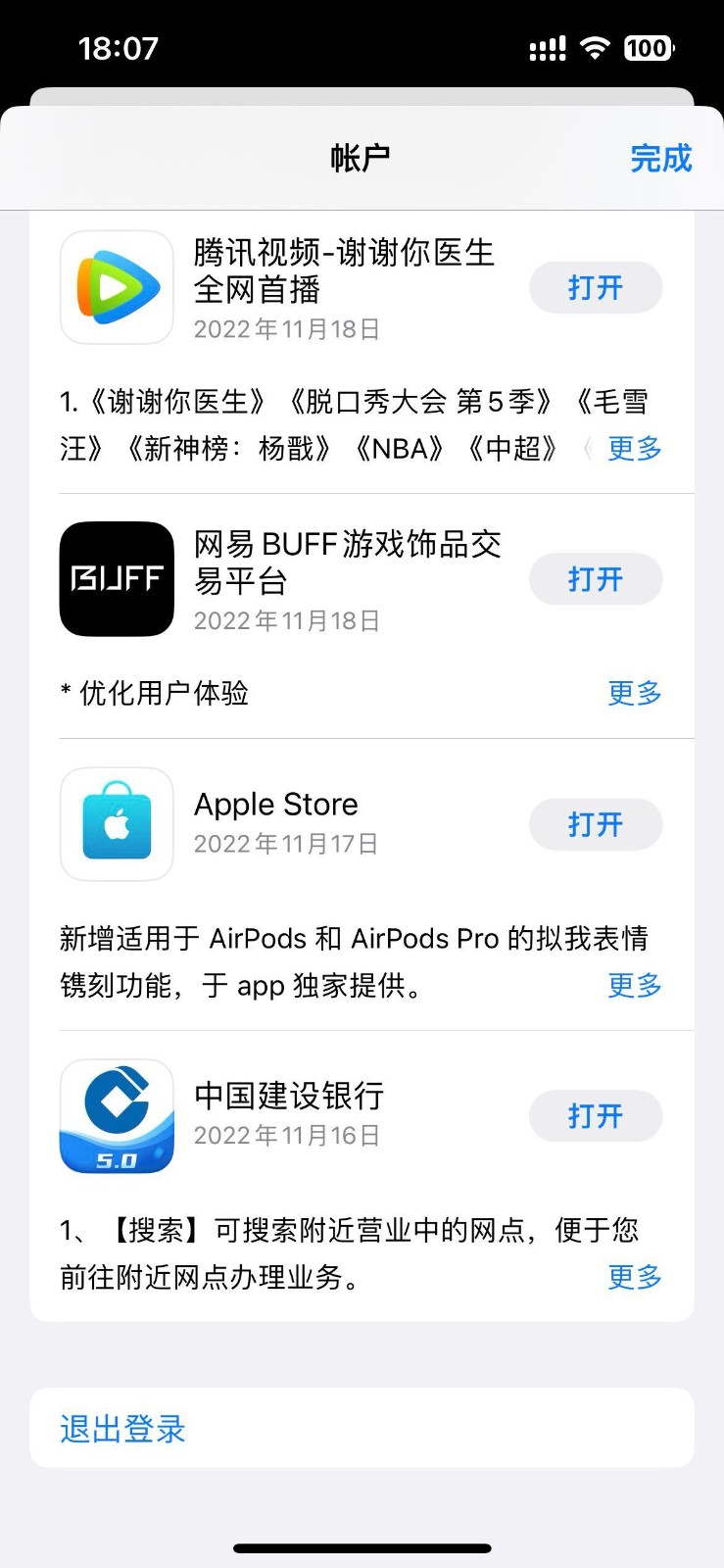Open the Tencent Video app icon

(x=116, y=286)
